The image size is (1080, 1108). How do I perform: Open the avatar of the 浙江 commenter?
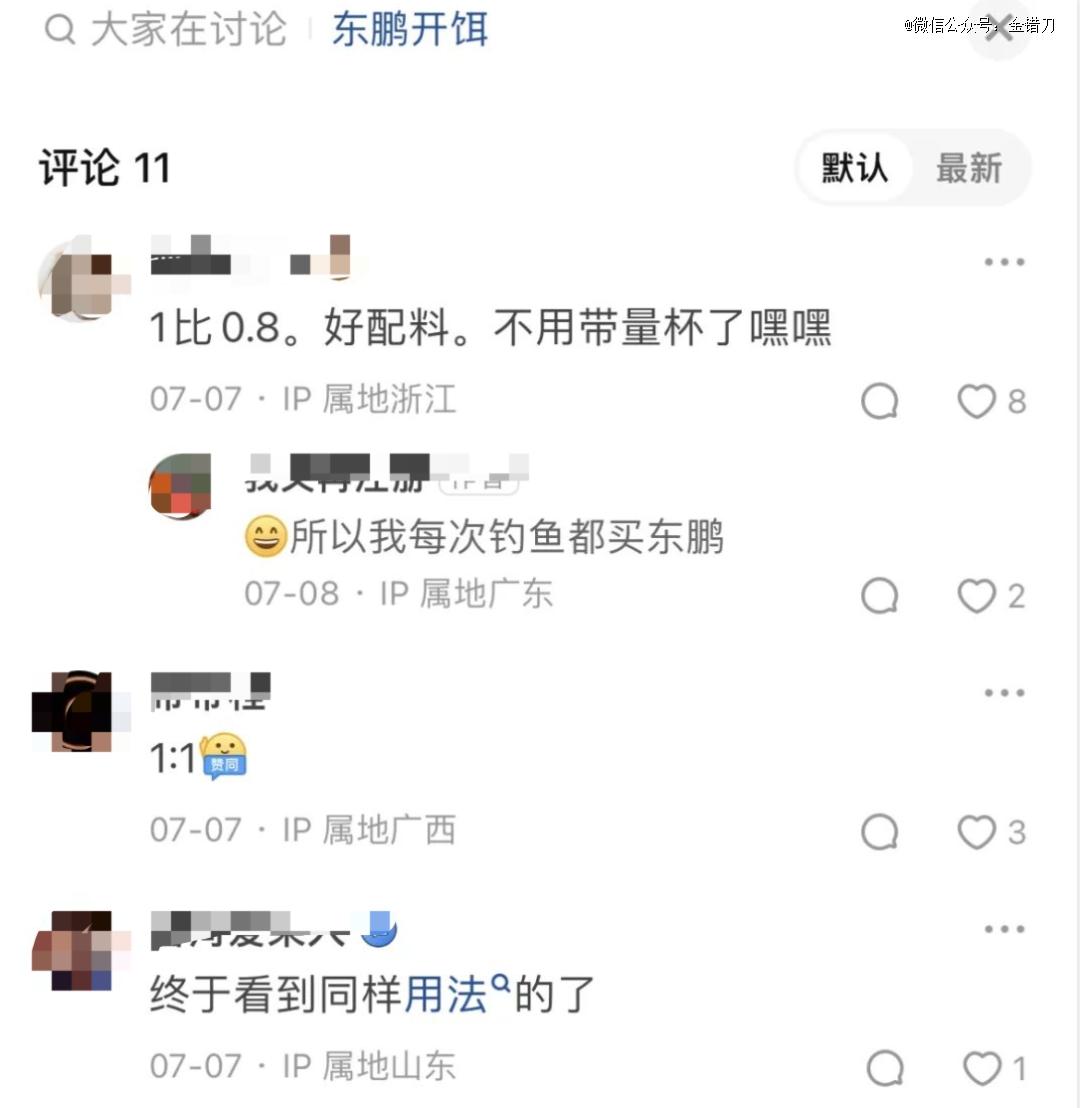tap(80, 280)
